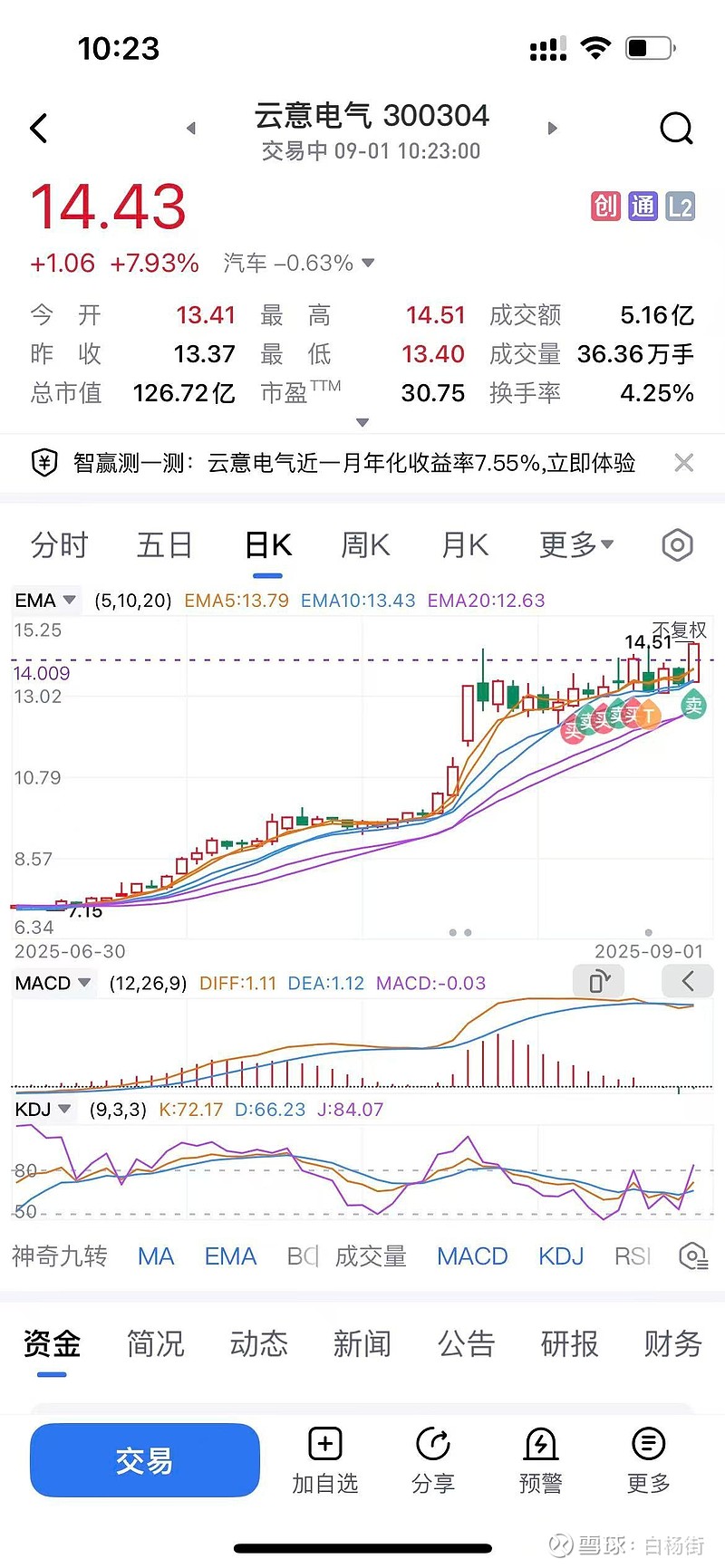Open the 更多 chart period dropdown
This screenshot has height=1568, width=725.
point(576,545)
